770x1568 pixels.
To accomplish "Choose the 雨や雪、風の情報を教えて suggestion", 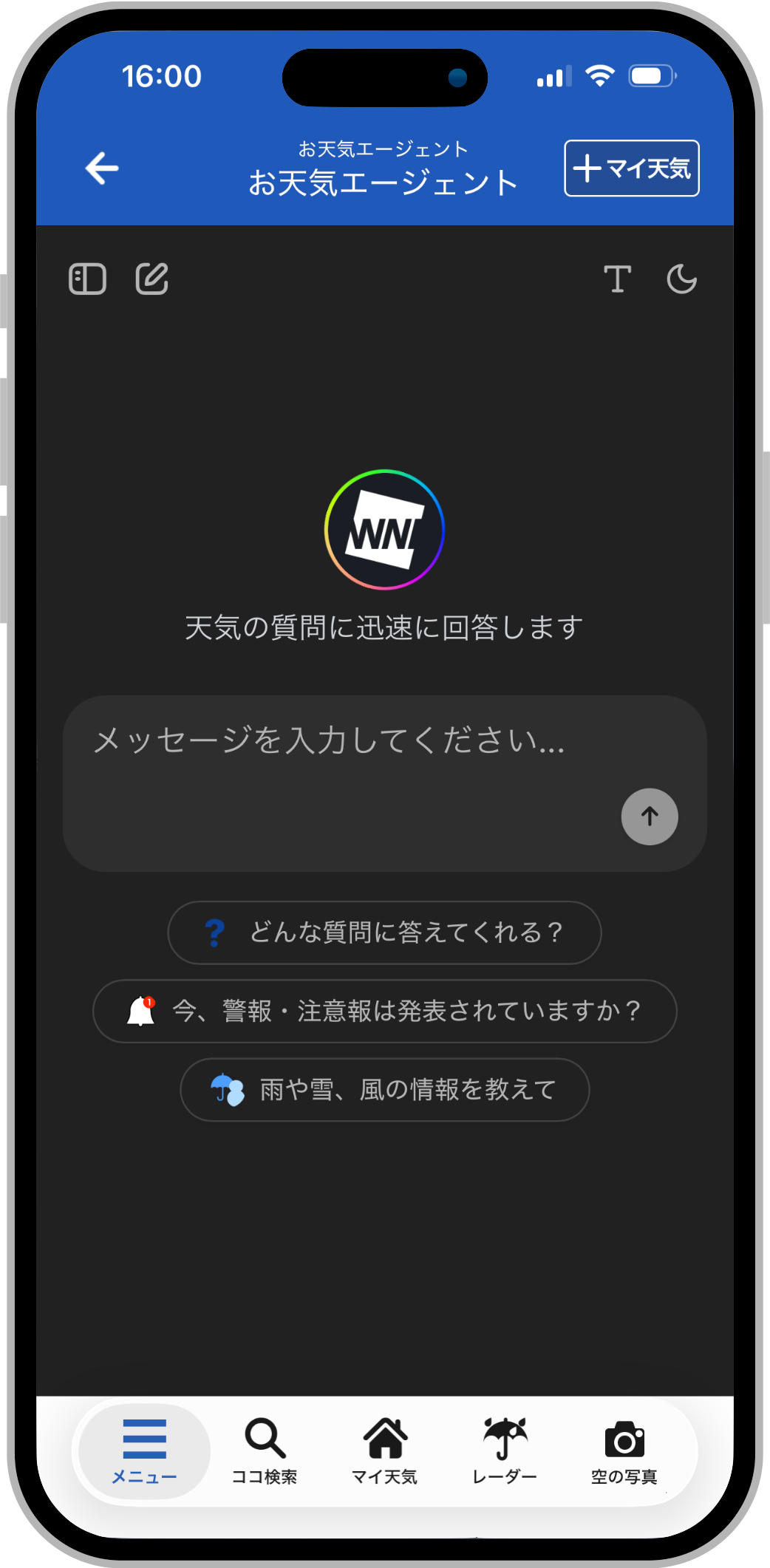I will pyautogui.click(x=384, y=1090).
